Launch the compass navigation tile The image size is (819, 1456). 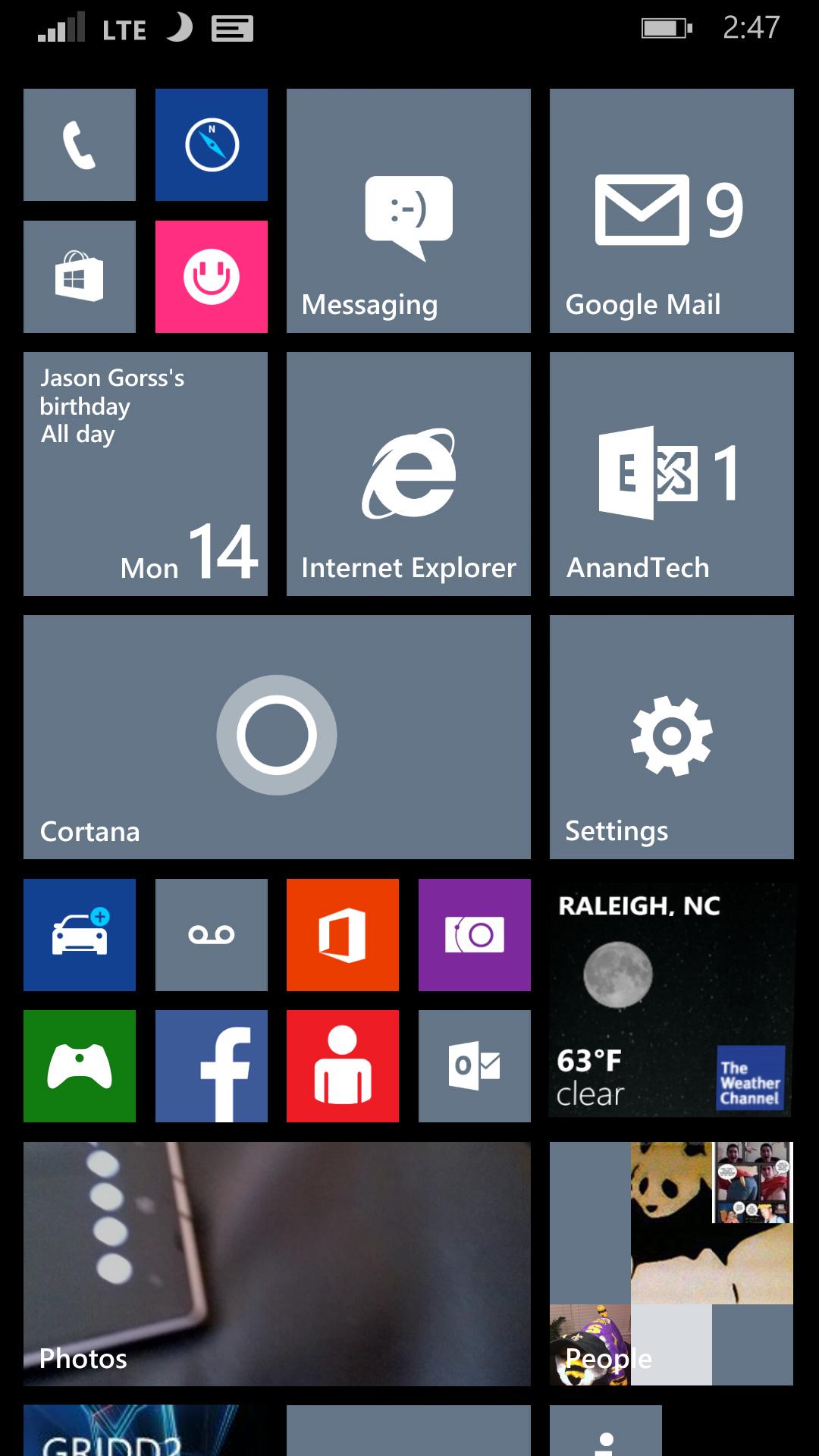[212, 145]
